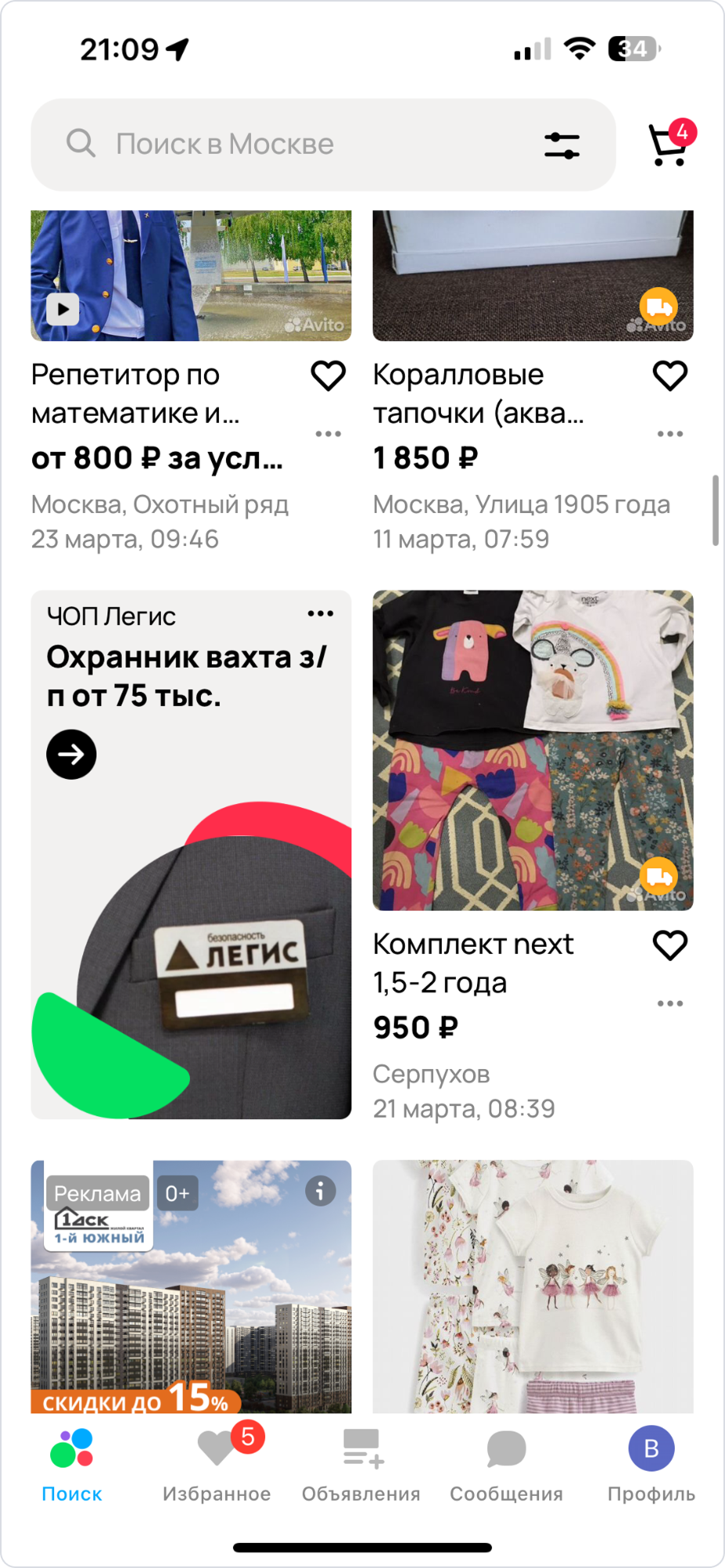Image resolution: width=725 pixels, height=1568 pixels.
Task: Open search filters icon
Action: (562, 145)
